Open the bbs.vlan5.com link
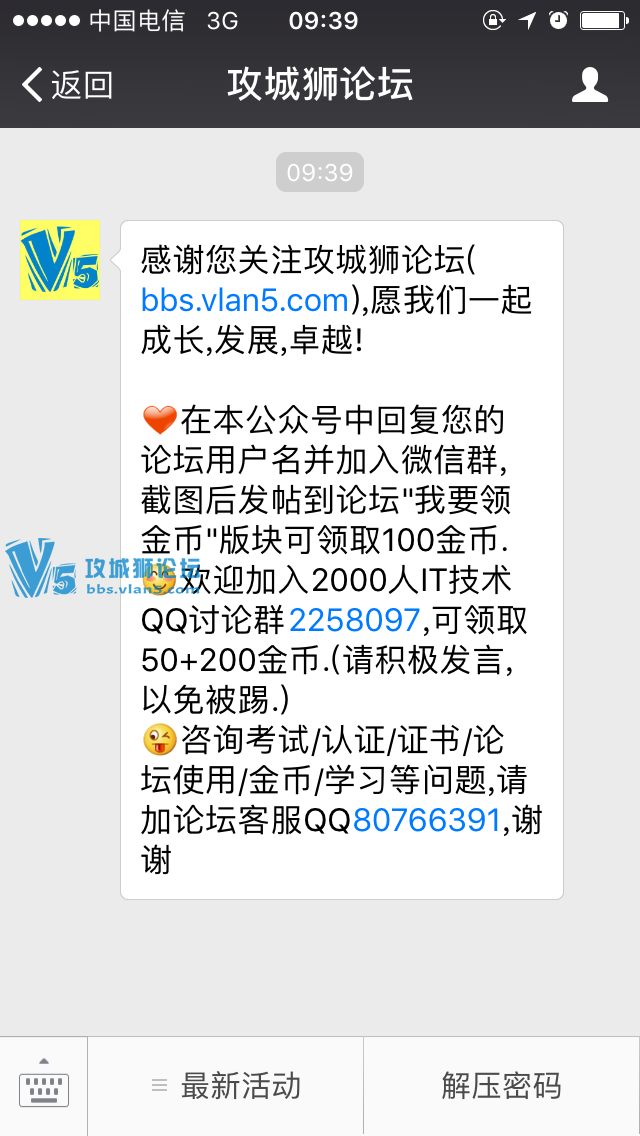This screenshot has width=640, height=1136. (244, 300)
